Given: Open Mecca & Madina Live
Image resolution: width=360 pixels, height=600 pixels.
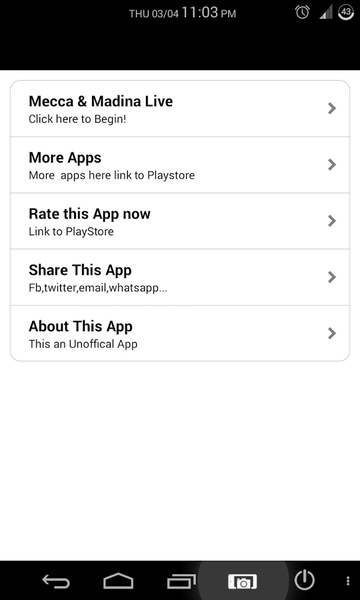Looking at the screenshot, I should (180, 109).
